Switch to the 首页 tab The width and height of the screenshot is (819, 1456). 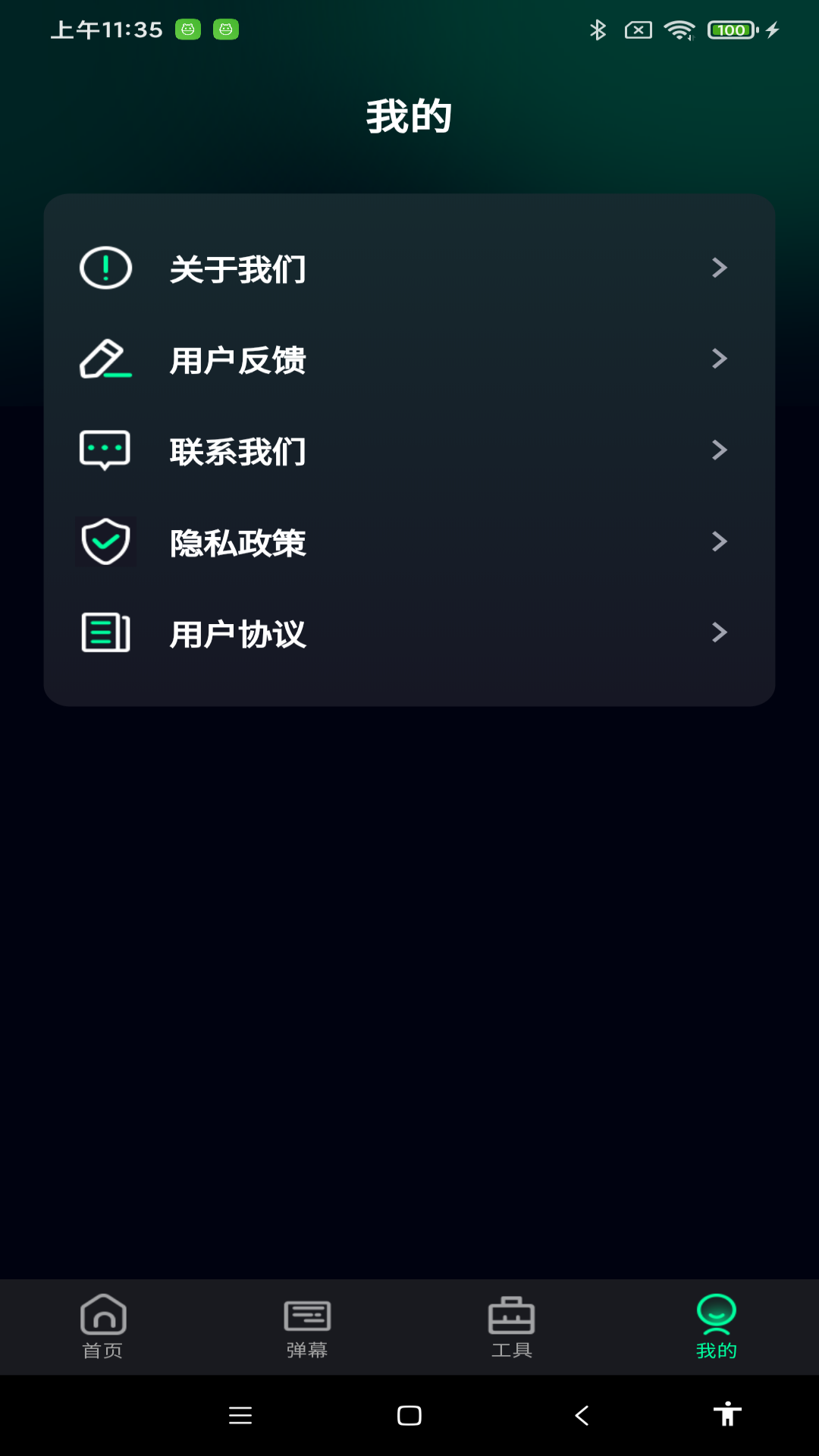click(x=102, y=1327)
